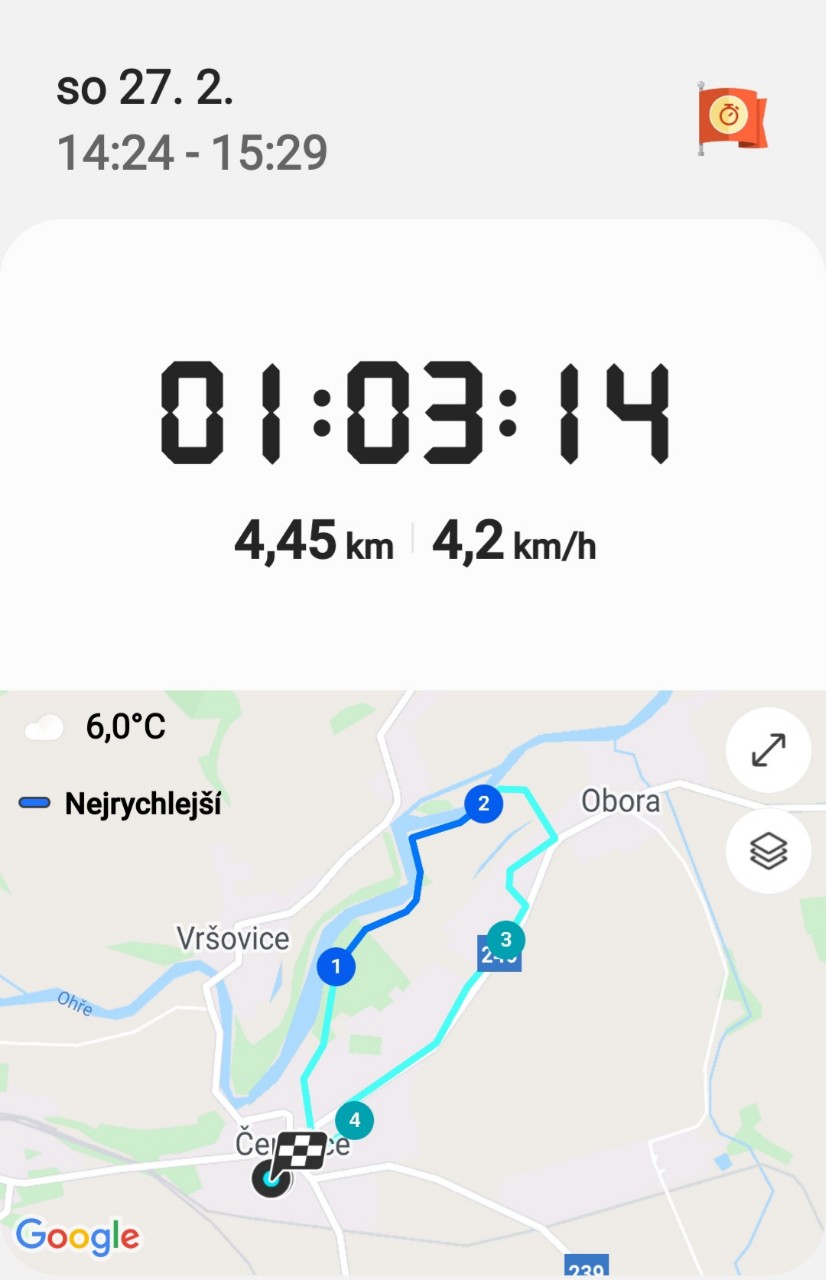Select kilometer marker 4 on the route
The width and height of the screenshot is (826, 1280).
[354, 1120]
